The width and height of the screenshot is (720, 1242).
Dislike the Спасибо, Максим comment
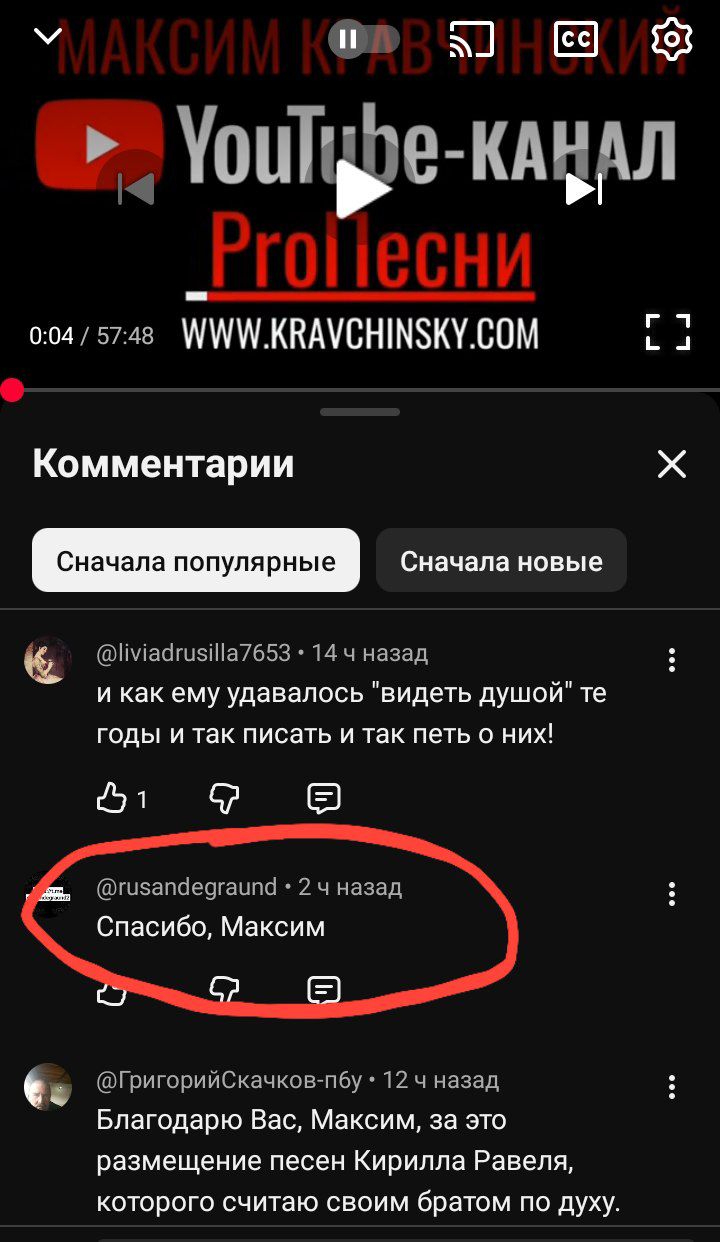[x=225, y=990]
